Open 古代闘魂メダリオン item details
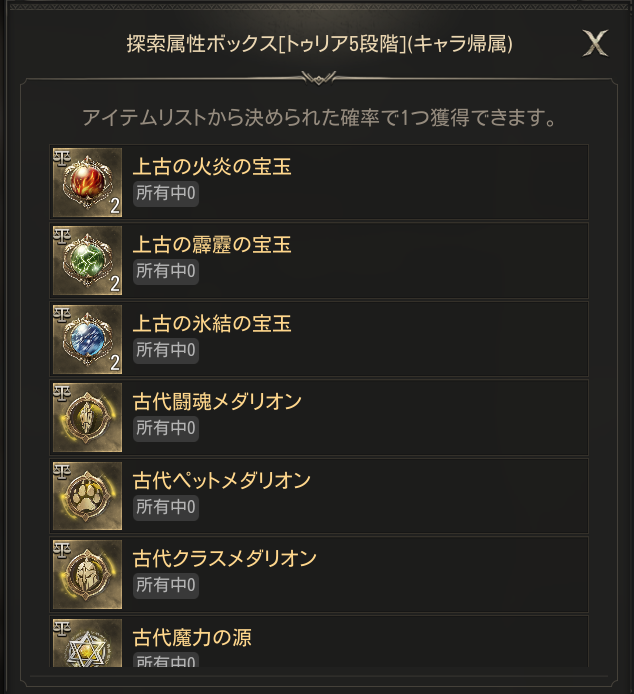This screenshot has width=634, height=694. pos(87,417)
